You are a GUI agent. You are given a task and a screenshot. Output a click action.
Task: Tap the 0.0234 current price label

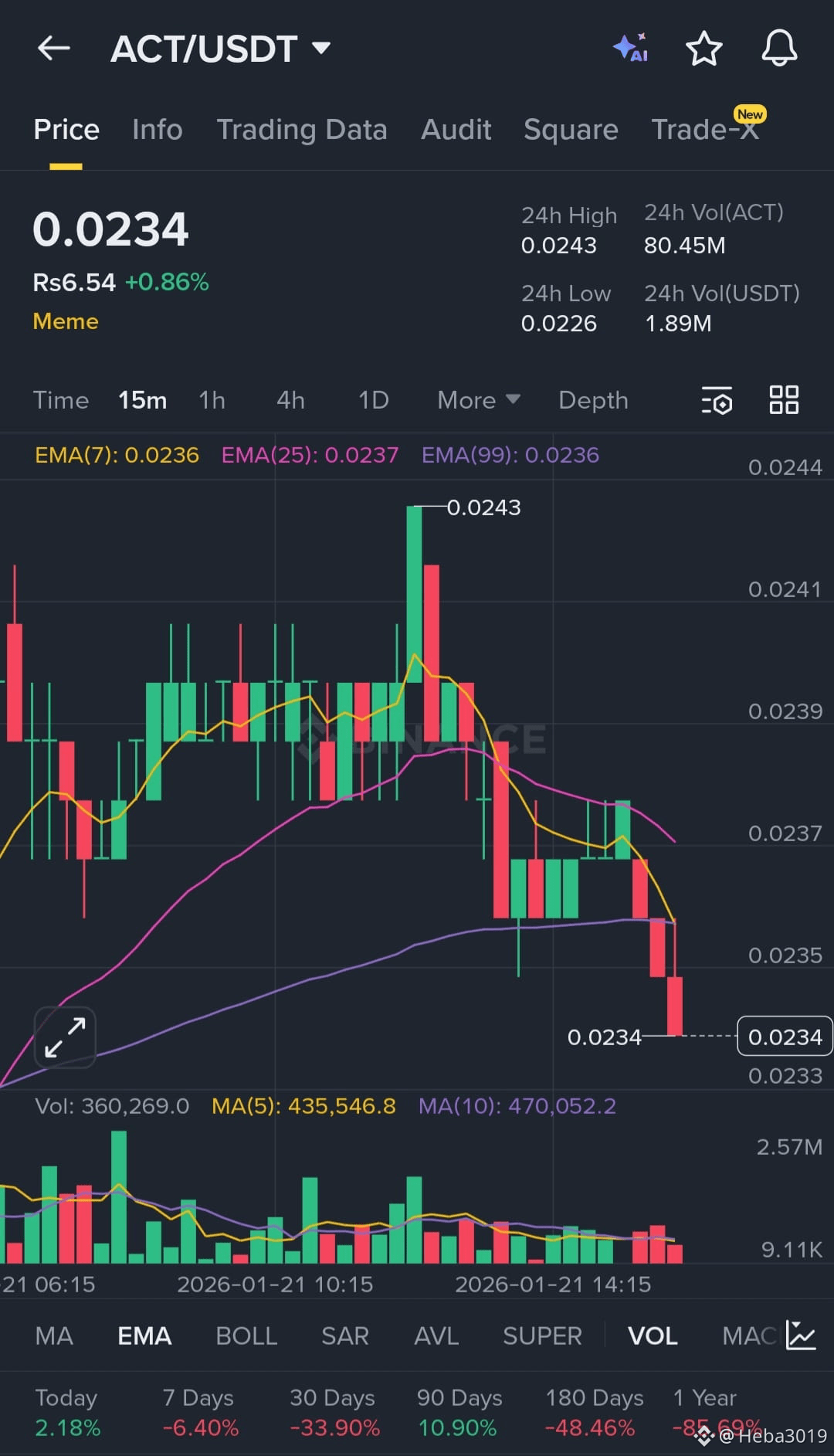[784, 1037]
